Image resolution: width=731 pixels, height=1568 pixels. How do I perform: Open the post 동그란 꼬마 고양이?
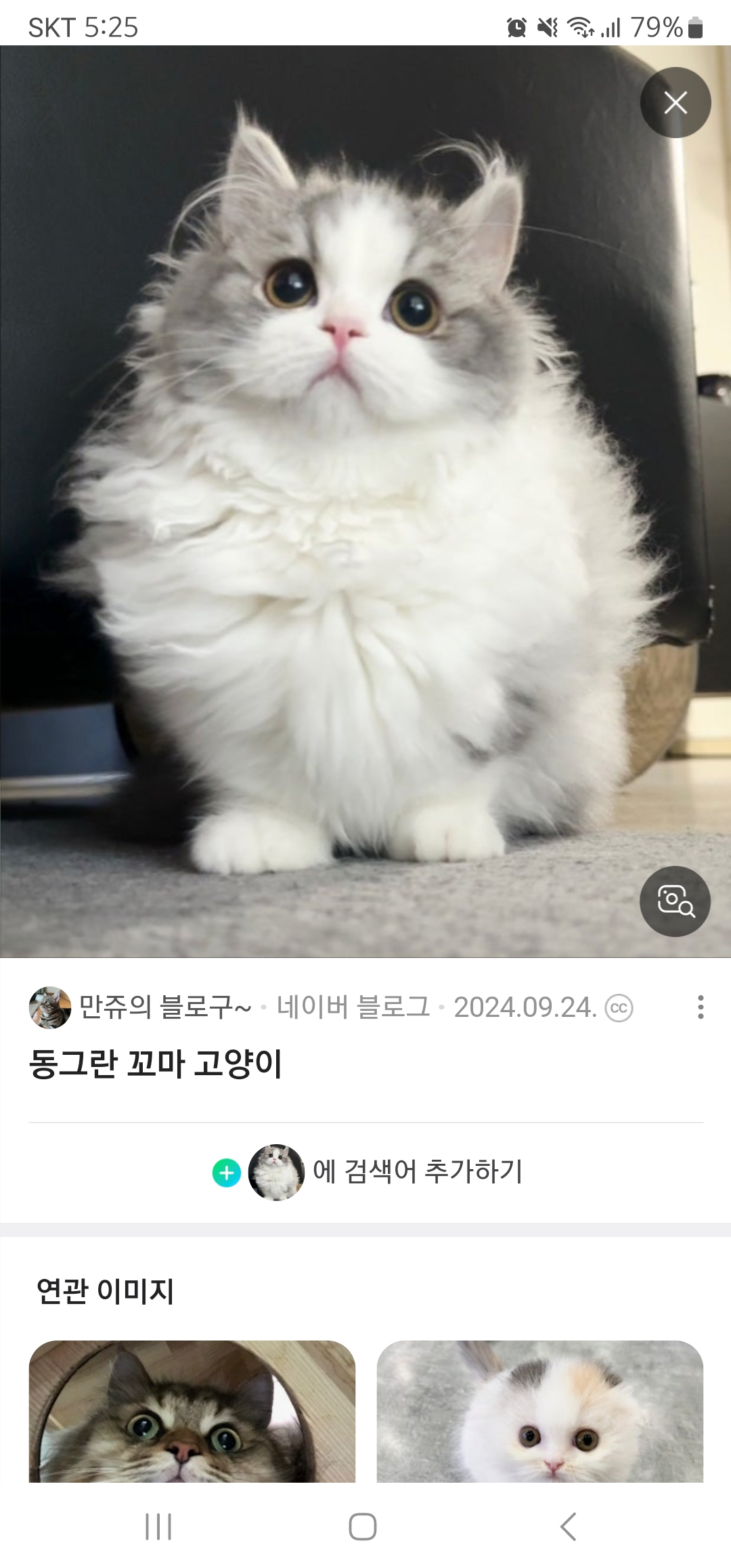(155, 1064)
